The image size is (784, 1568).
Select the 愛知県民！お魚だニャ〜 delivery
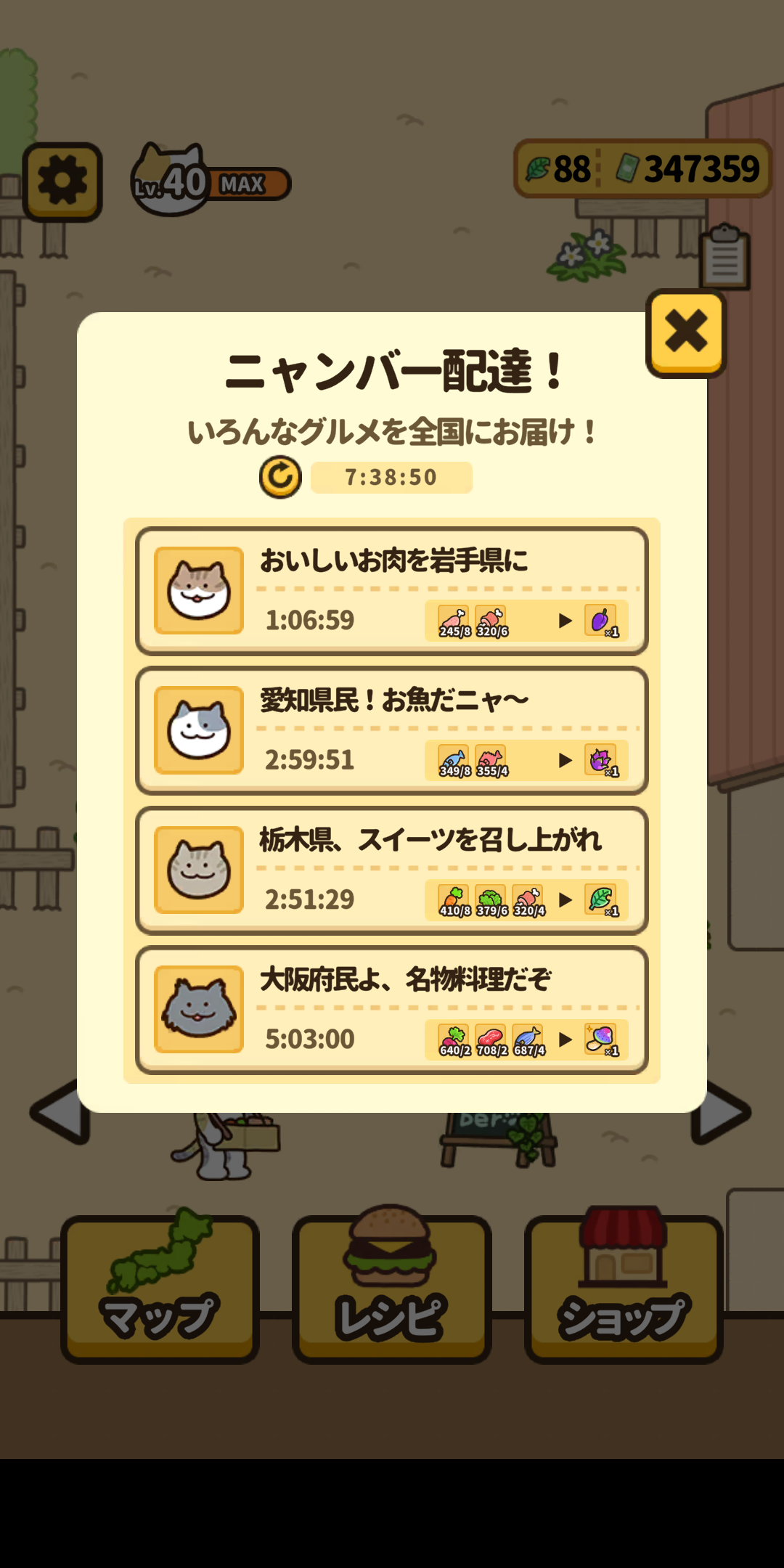click(392, 730)
